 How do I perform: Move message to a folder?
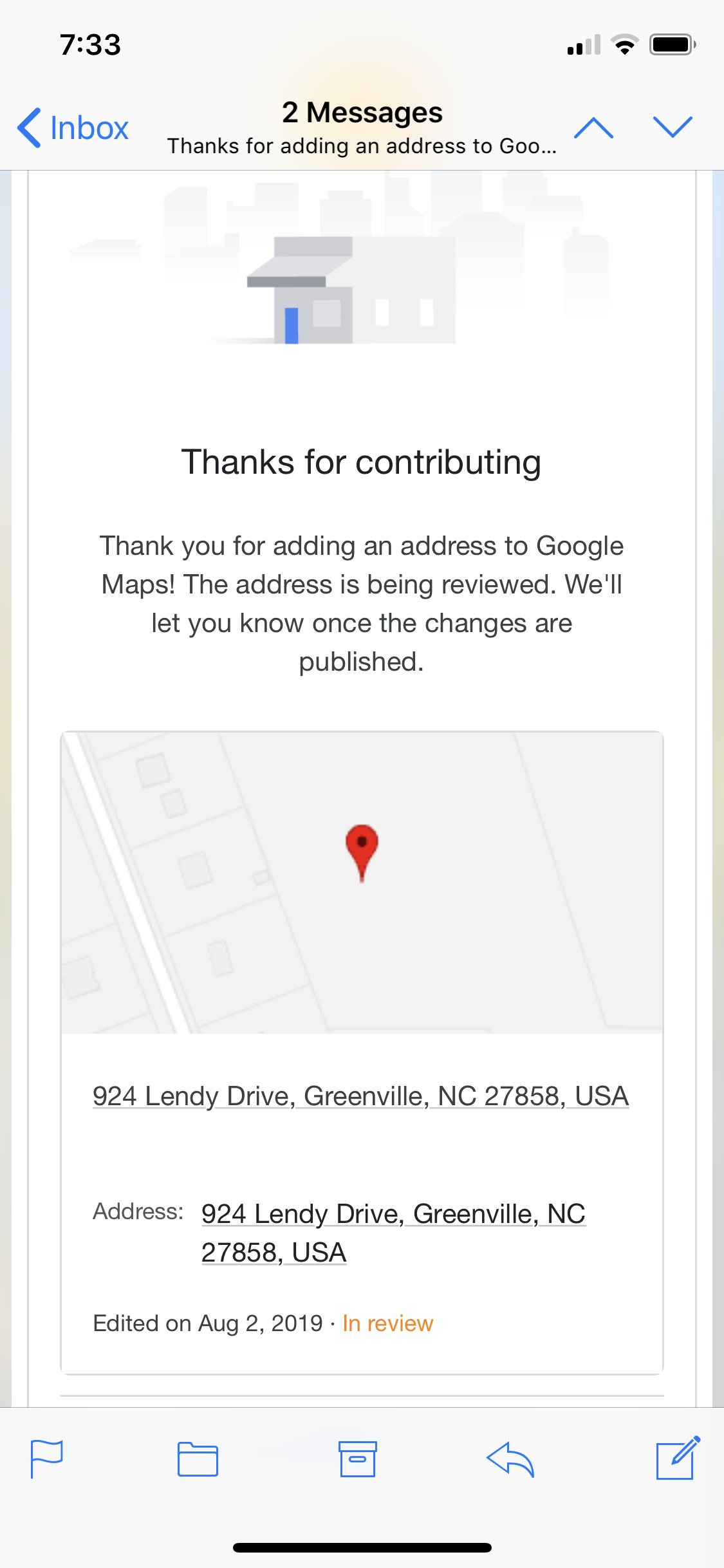click(198, 1459)
